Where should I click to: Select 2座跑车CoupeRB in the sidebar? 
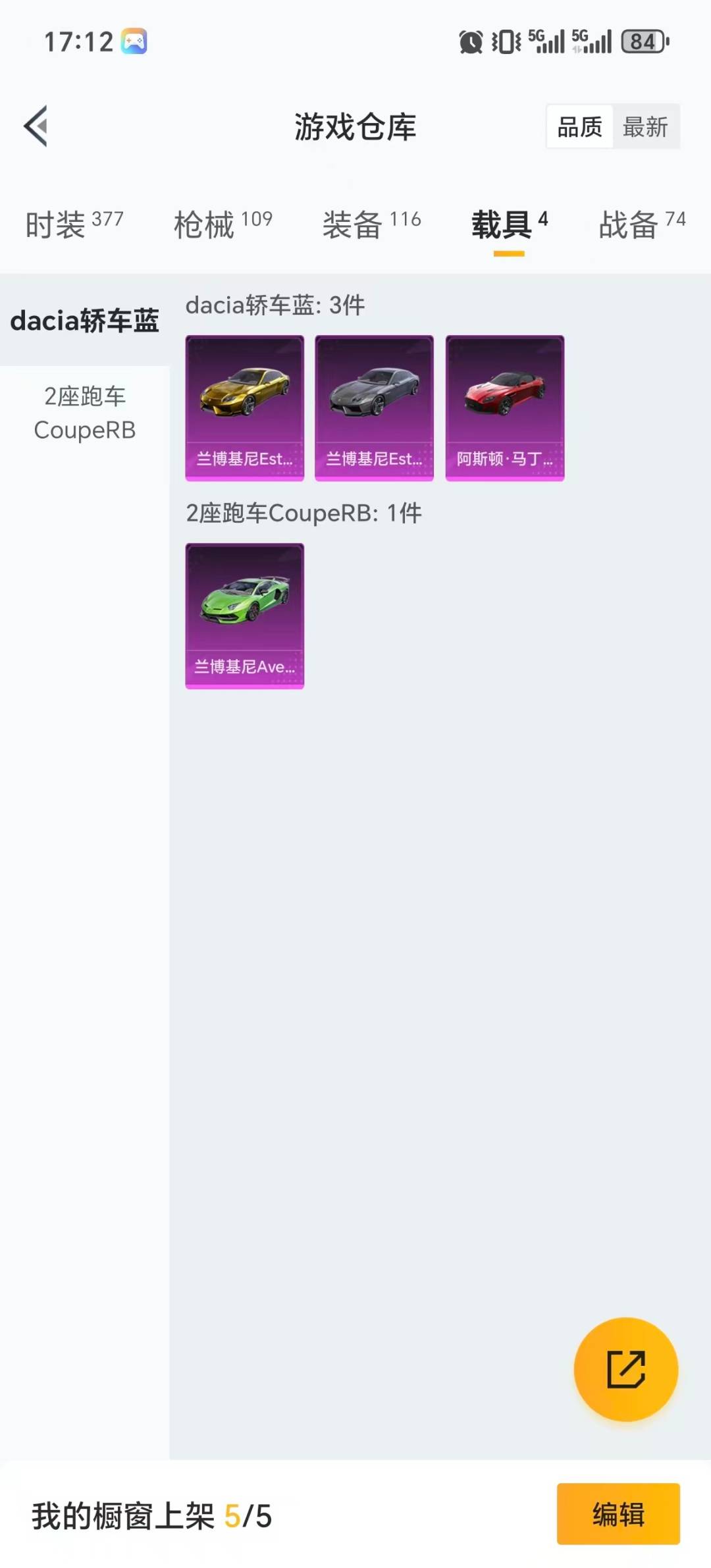tap(84, 413)
